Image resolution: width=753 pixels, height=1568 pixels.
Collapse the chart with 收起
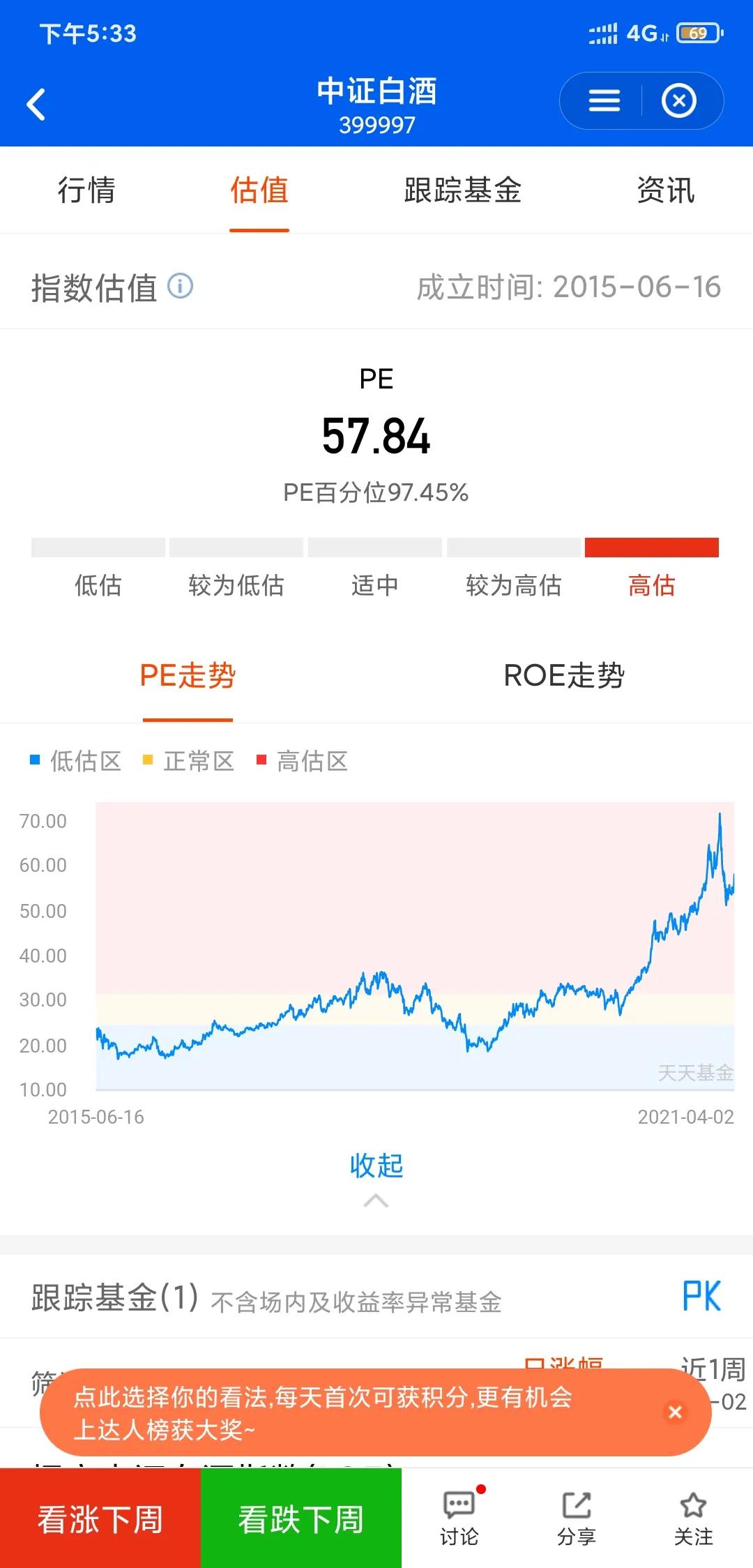click(x=376, y=1166)
